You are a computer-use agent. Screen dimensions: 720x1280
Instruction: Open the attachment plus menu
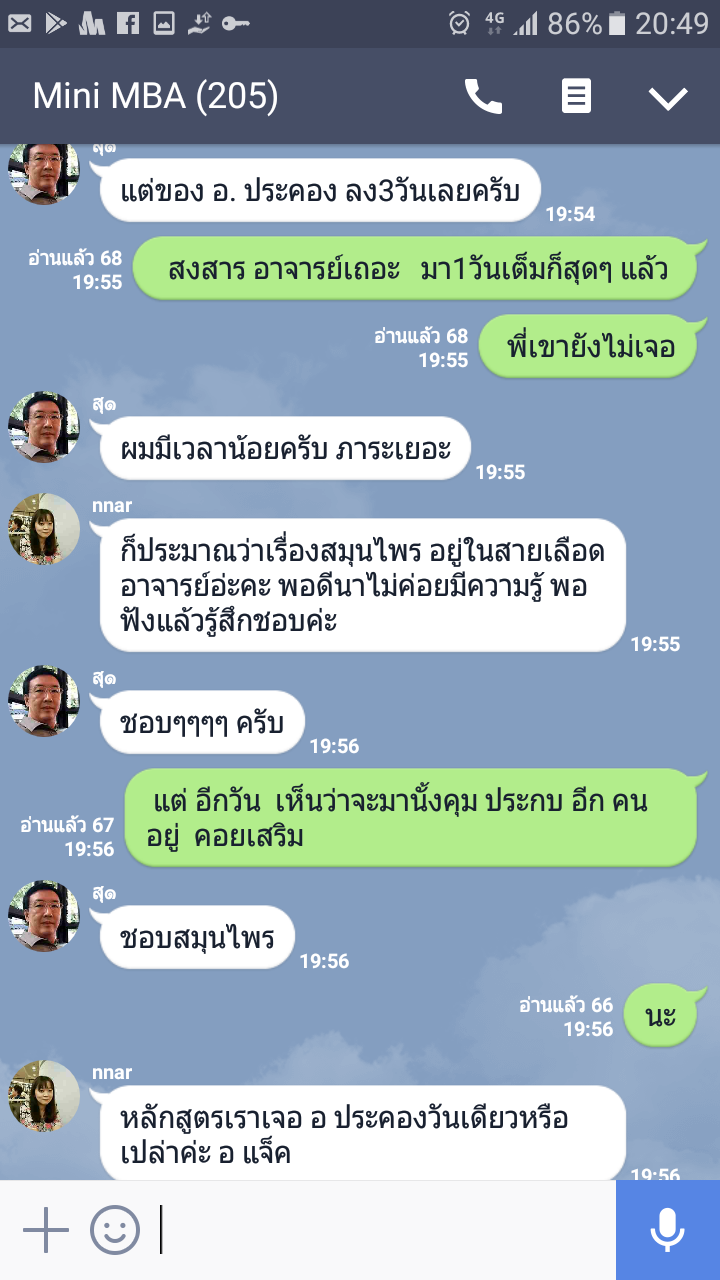(45, 1230)
